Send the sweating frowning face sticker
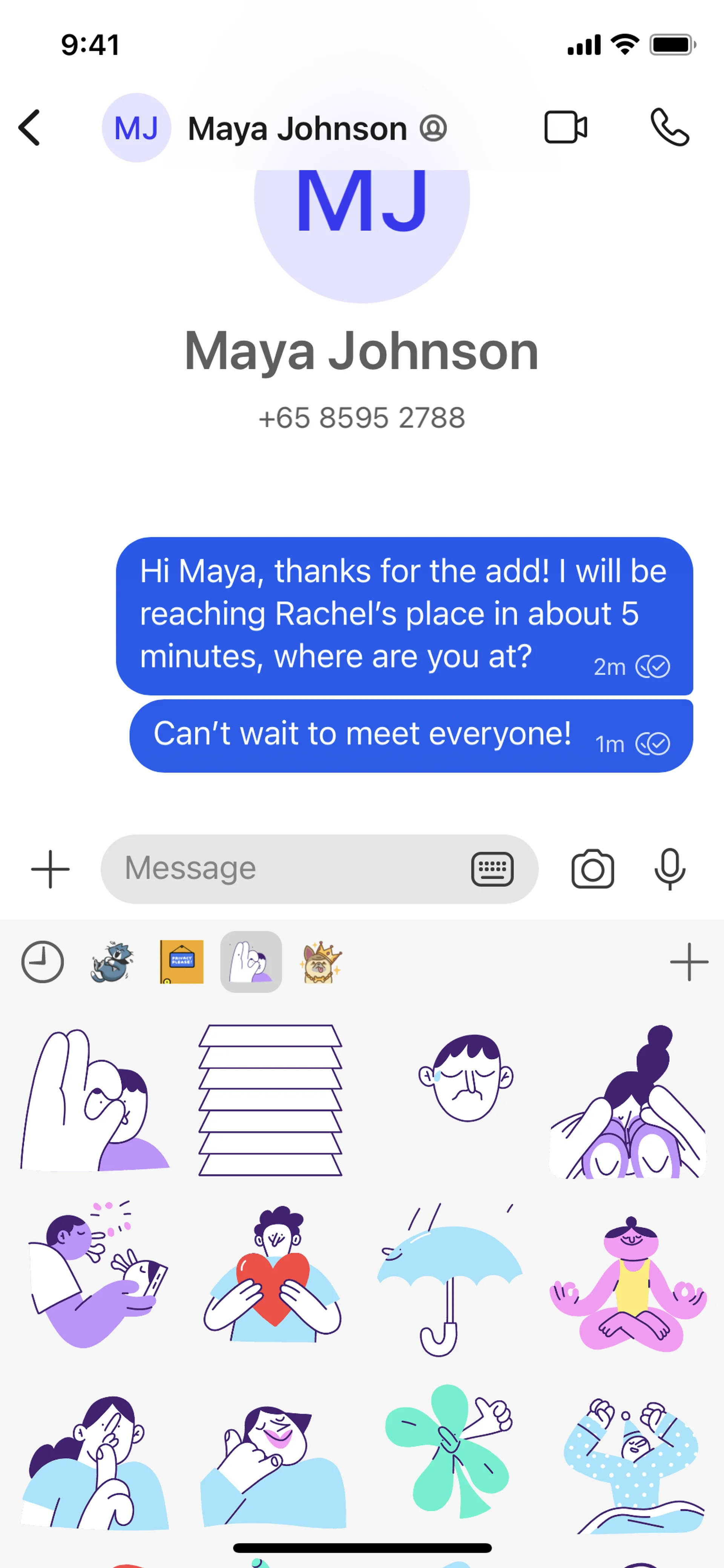This screenshot has height=1568, width=724. [466, 1077]
